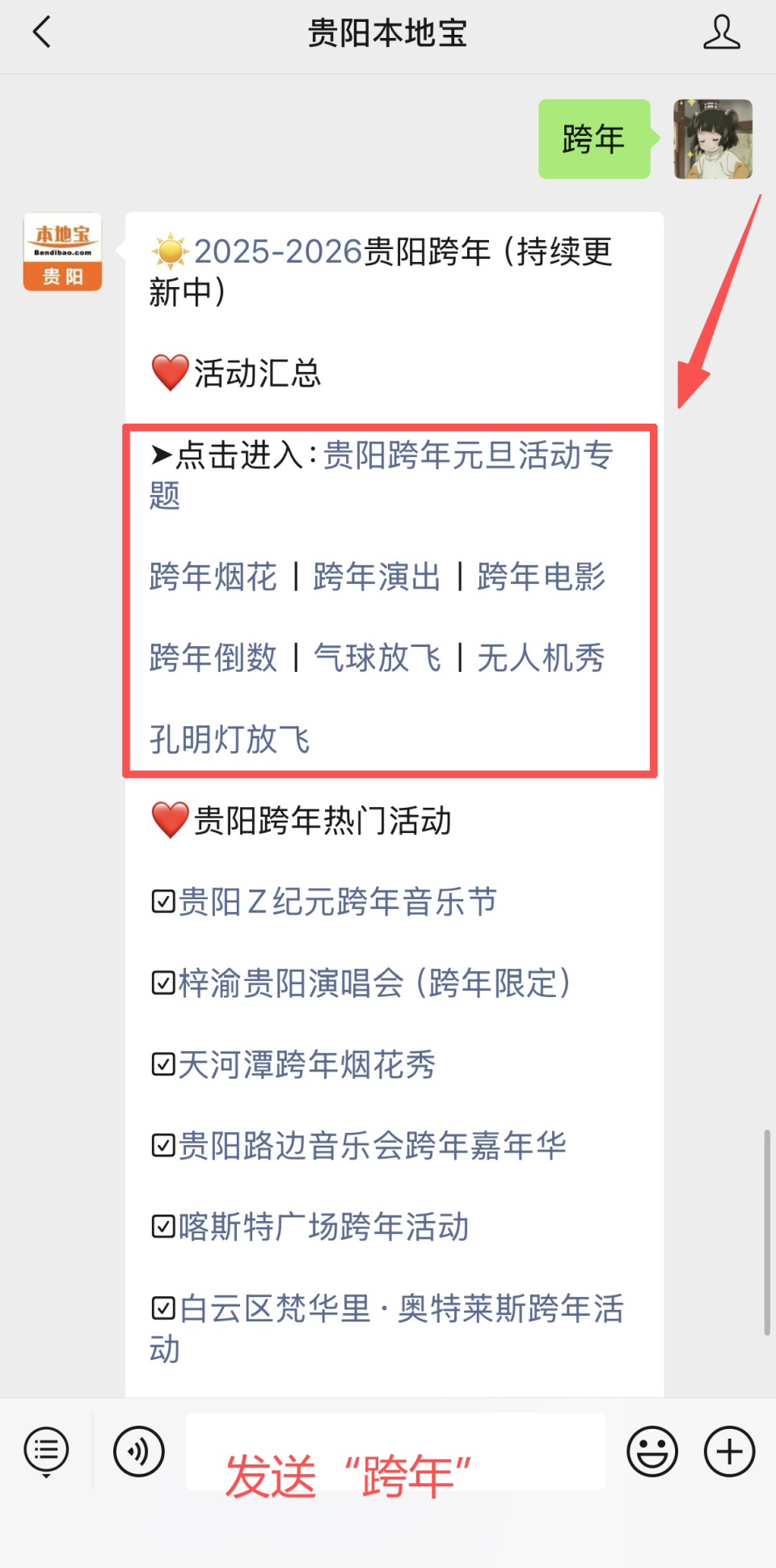
Task: Open the 贵阳跨年元旦活动专题 entry
Action: pyautogui.click(x=467, y=457)
